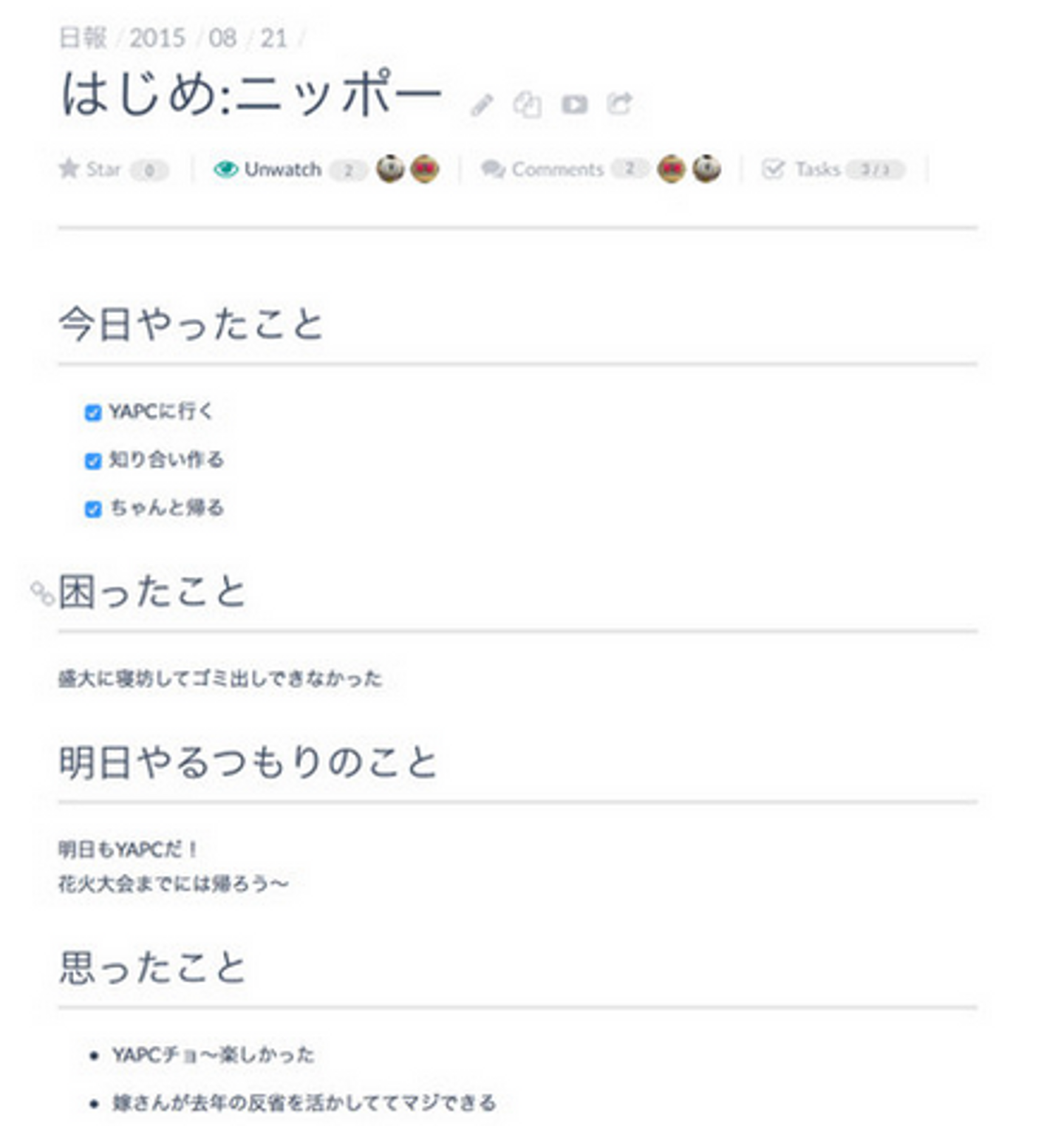Tap the pencil edit icon beside the title
Viewport: 1064px width, 1126px height.
point(482,105)
